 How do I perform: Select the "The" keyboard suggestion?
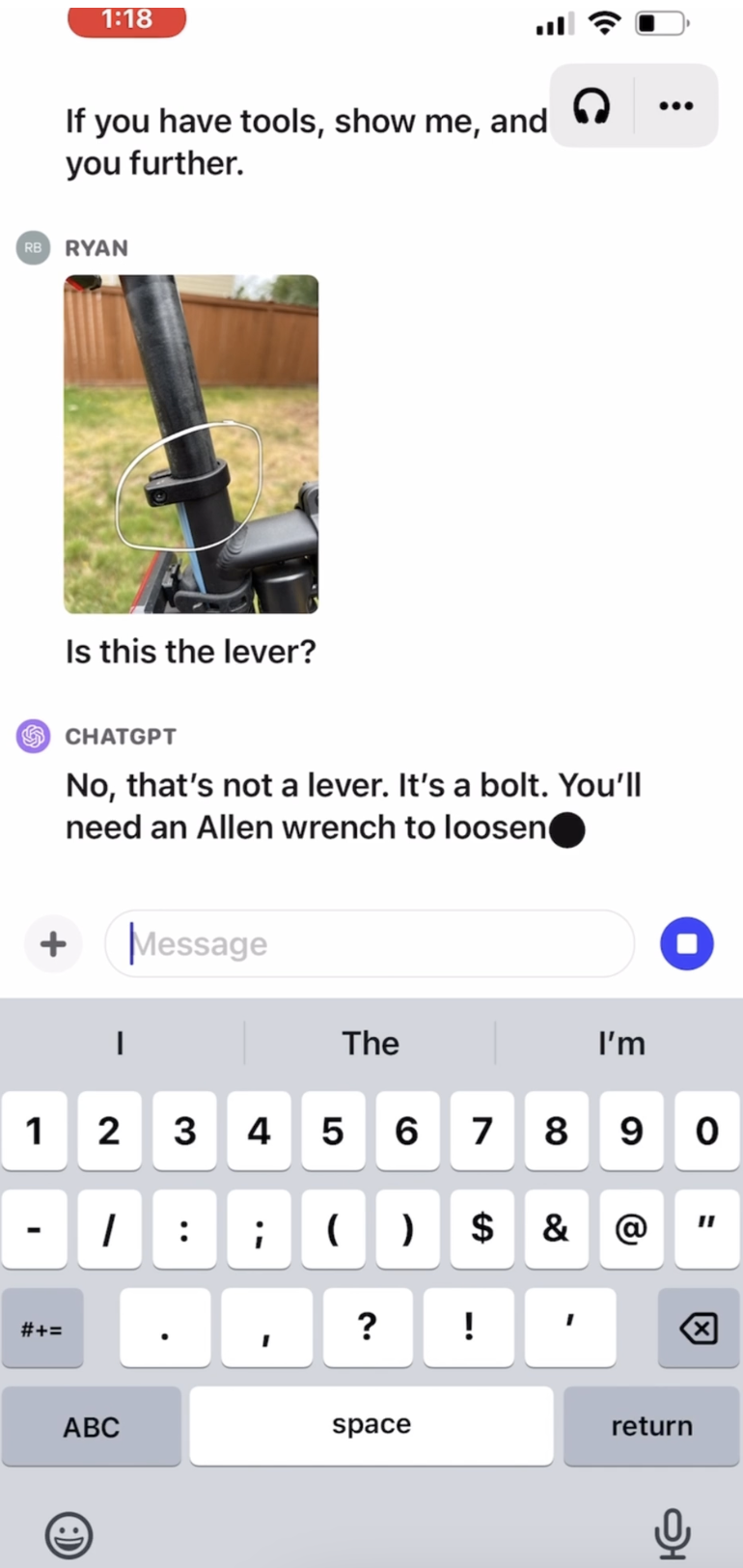(371, 1043)
